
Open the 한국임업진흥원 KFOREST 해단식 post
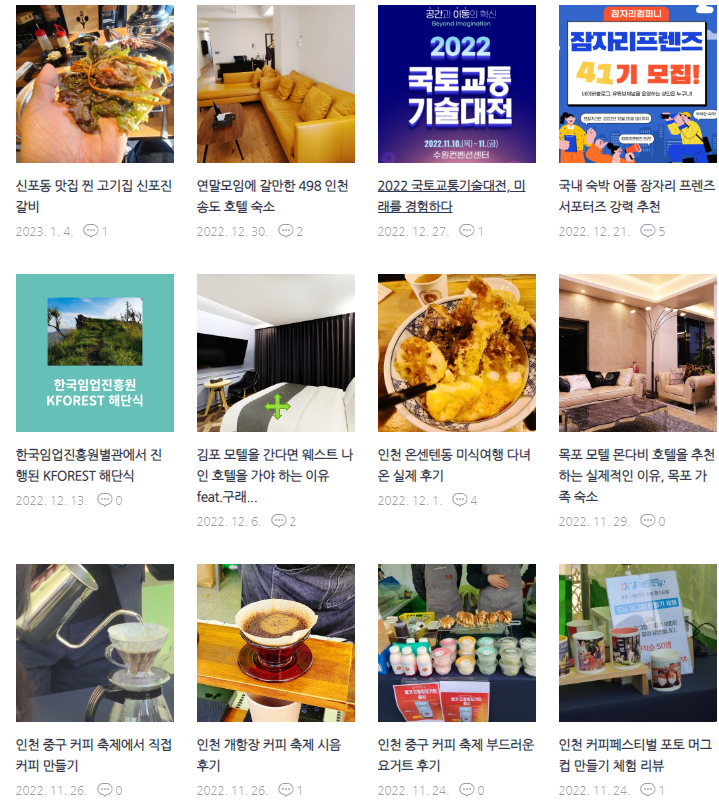tap(94, 465)
